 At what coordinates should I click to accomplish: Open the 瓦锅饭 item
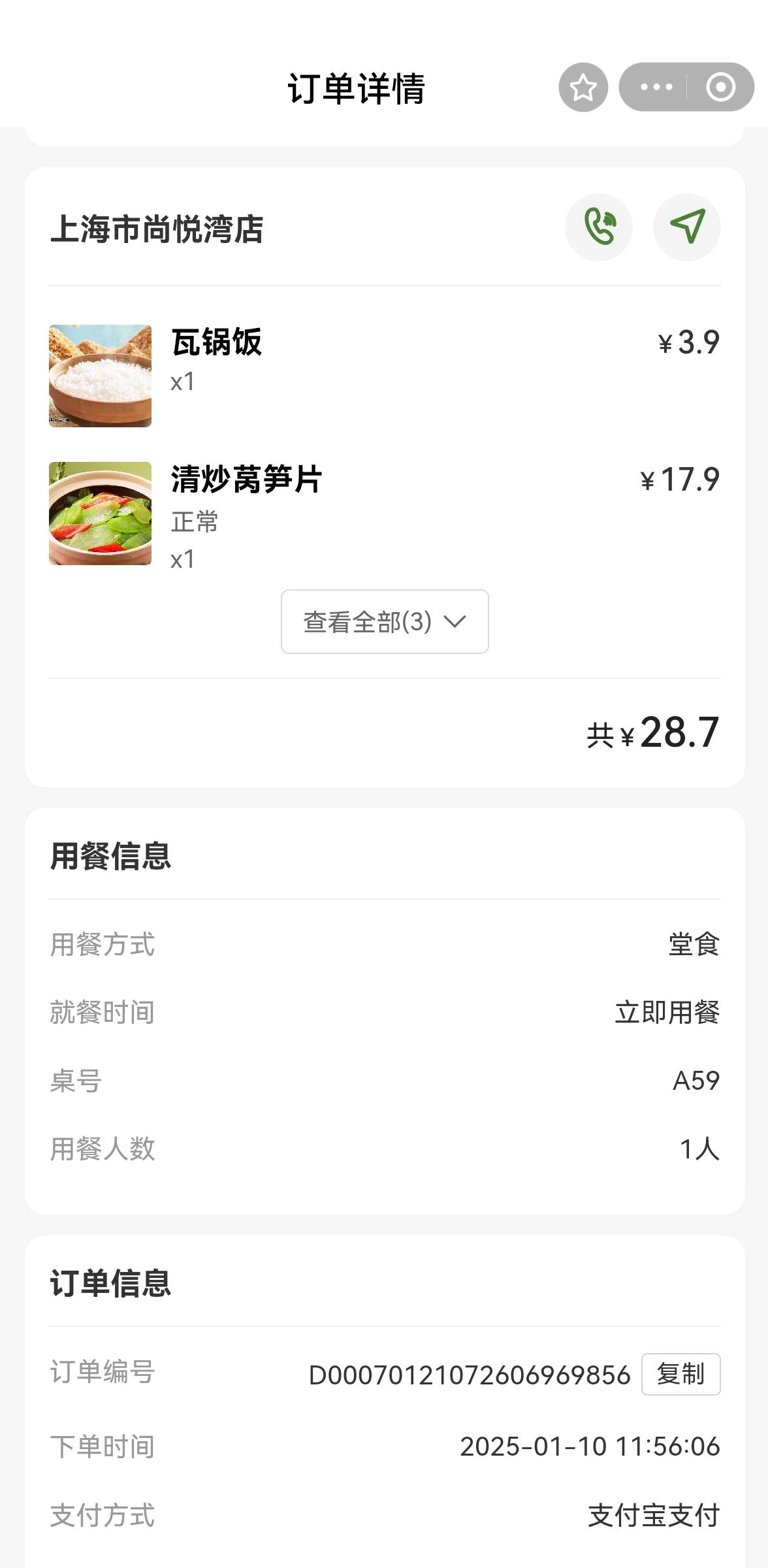click(x=385, y=376)
